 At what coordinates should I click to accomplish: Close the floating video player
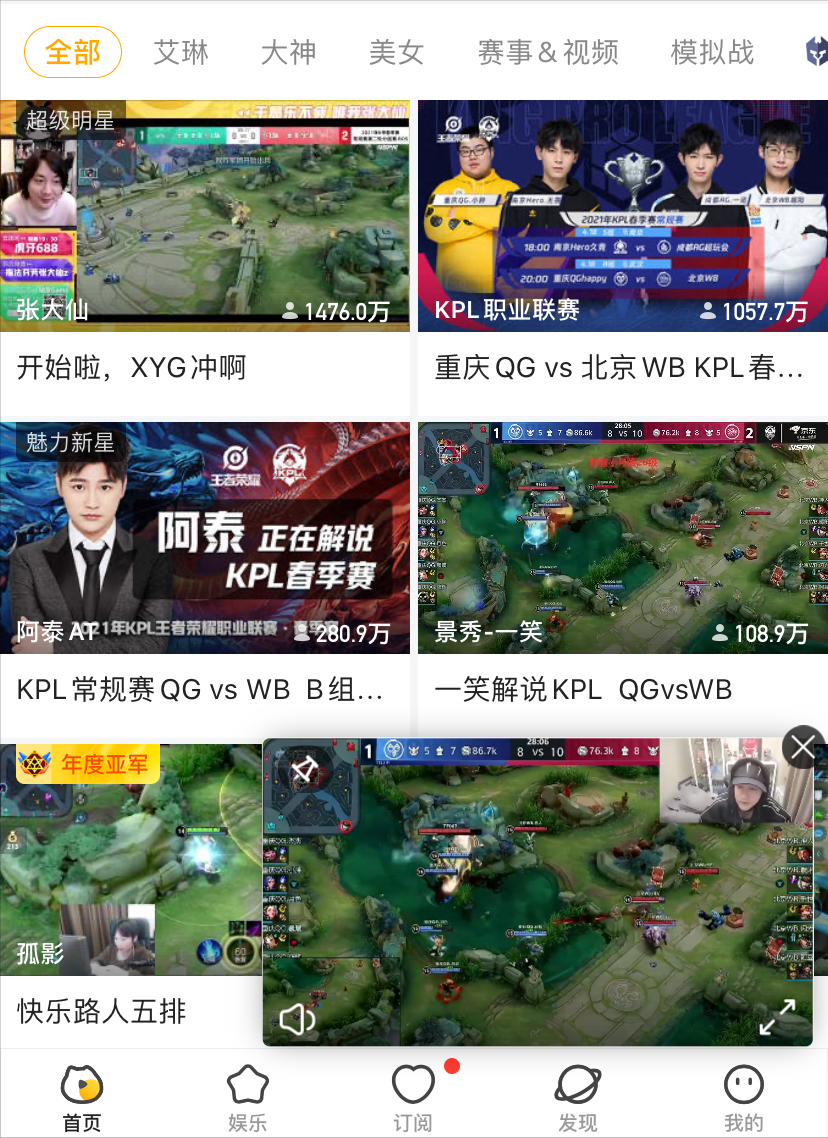(802, 746)
